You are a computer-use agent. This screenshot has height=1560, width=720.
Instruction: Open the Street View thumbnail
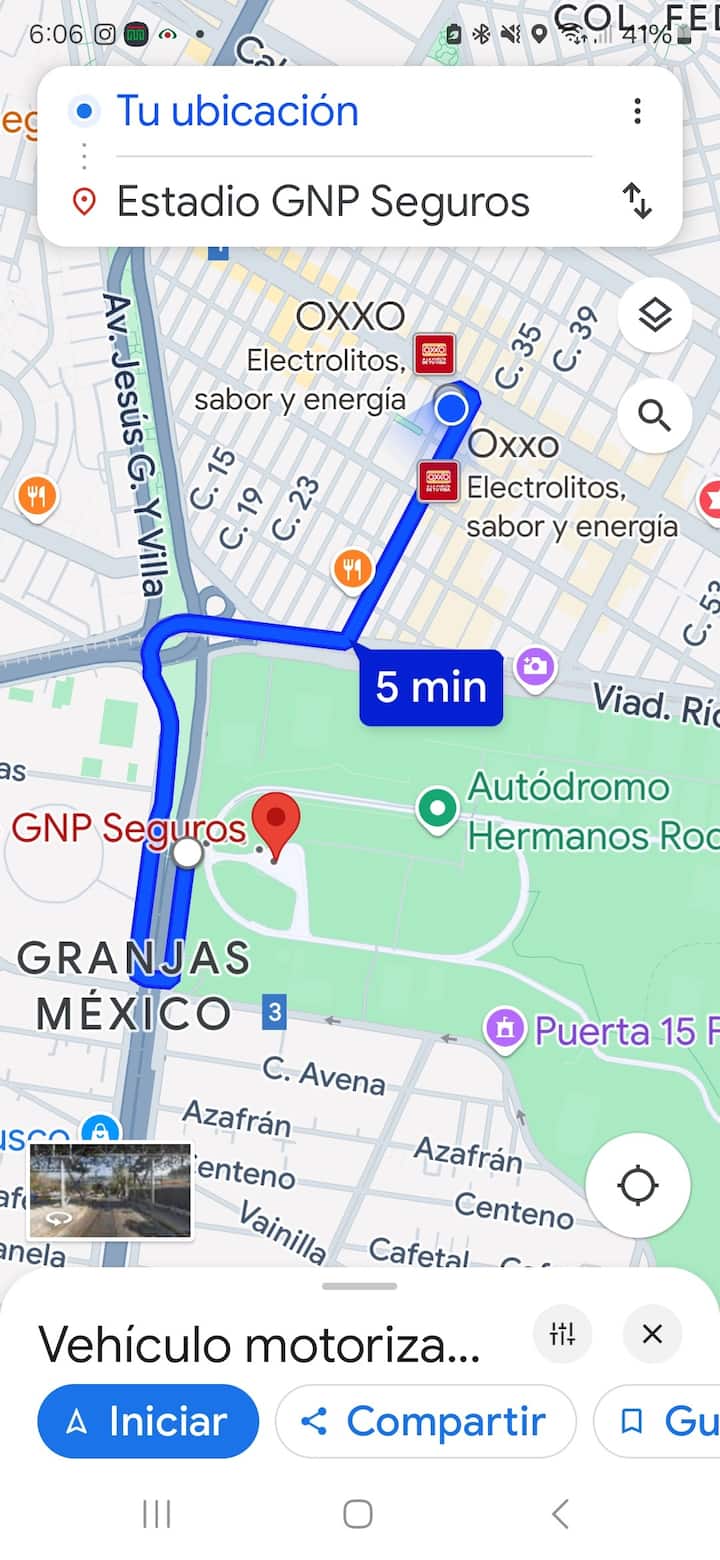110,1191
